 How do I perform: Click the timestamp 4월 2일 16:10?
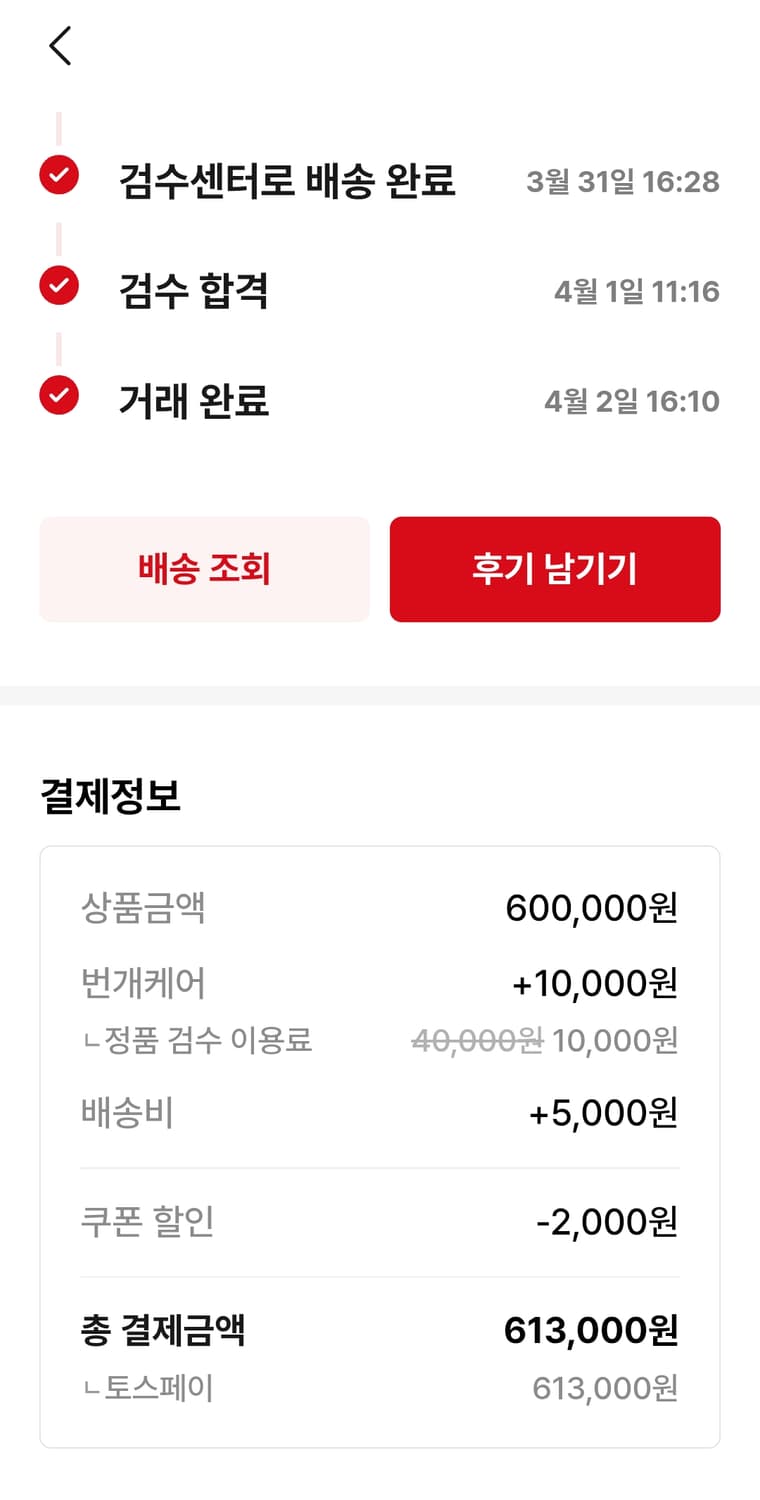pos(630,400)
